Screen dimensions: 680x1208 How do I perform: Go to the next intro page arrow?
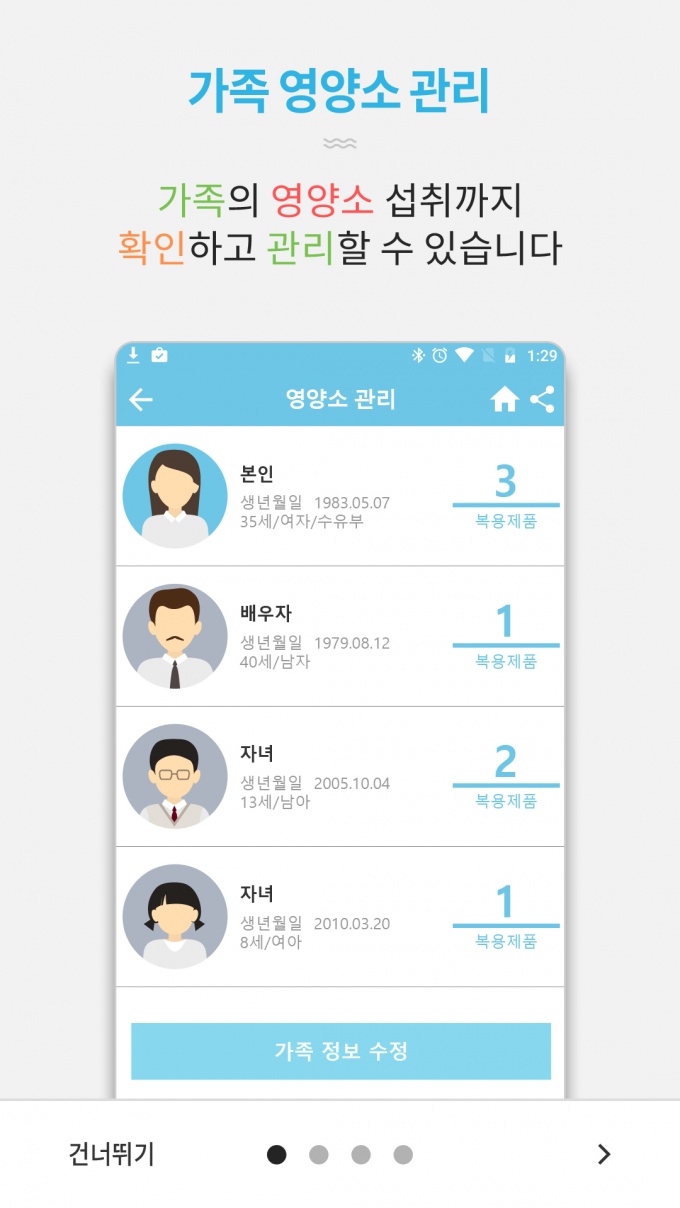tap(603, 1155)
